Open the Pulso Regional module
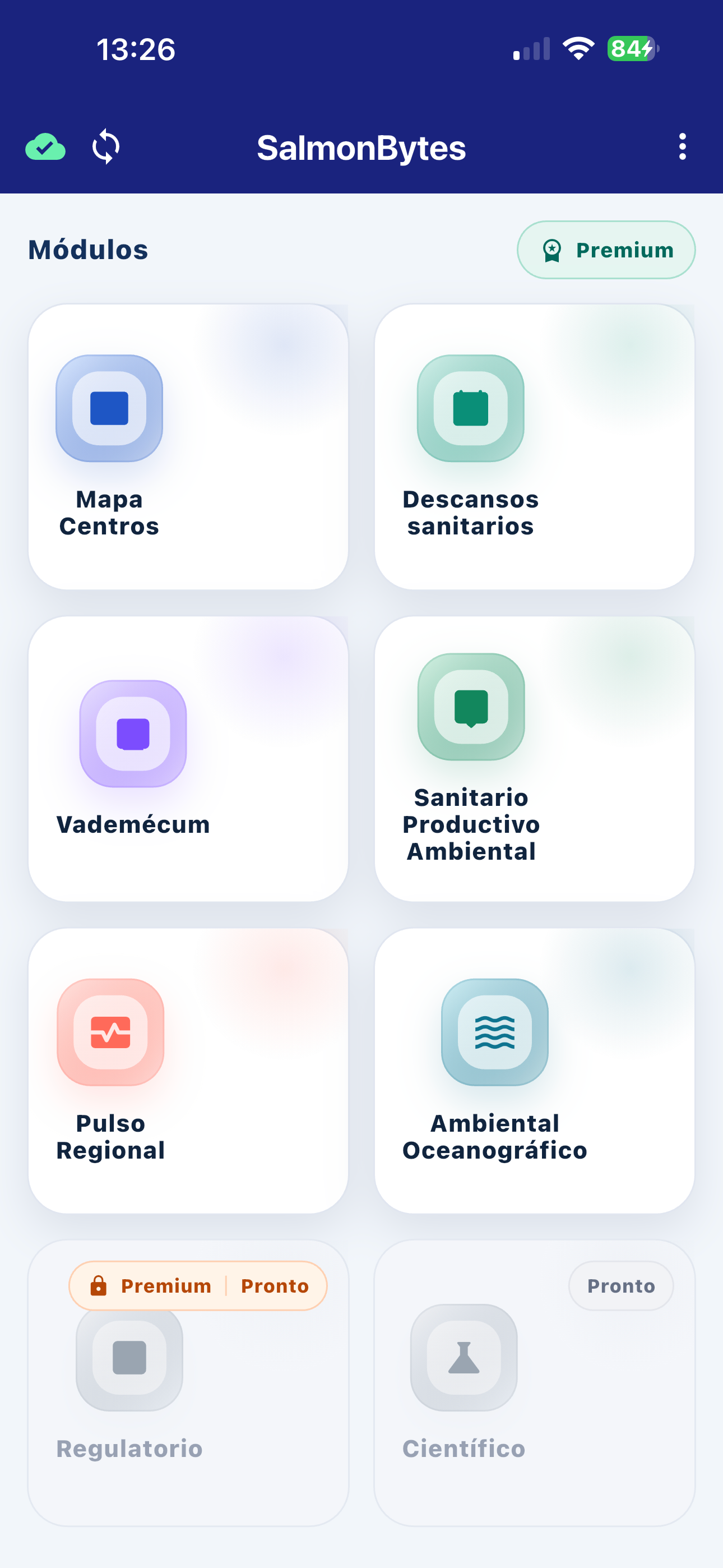The image size is (723, 1568). pyautogui.click(x=188, y=1071)
